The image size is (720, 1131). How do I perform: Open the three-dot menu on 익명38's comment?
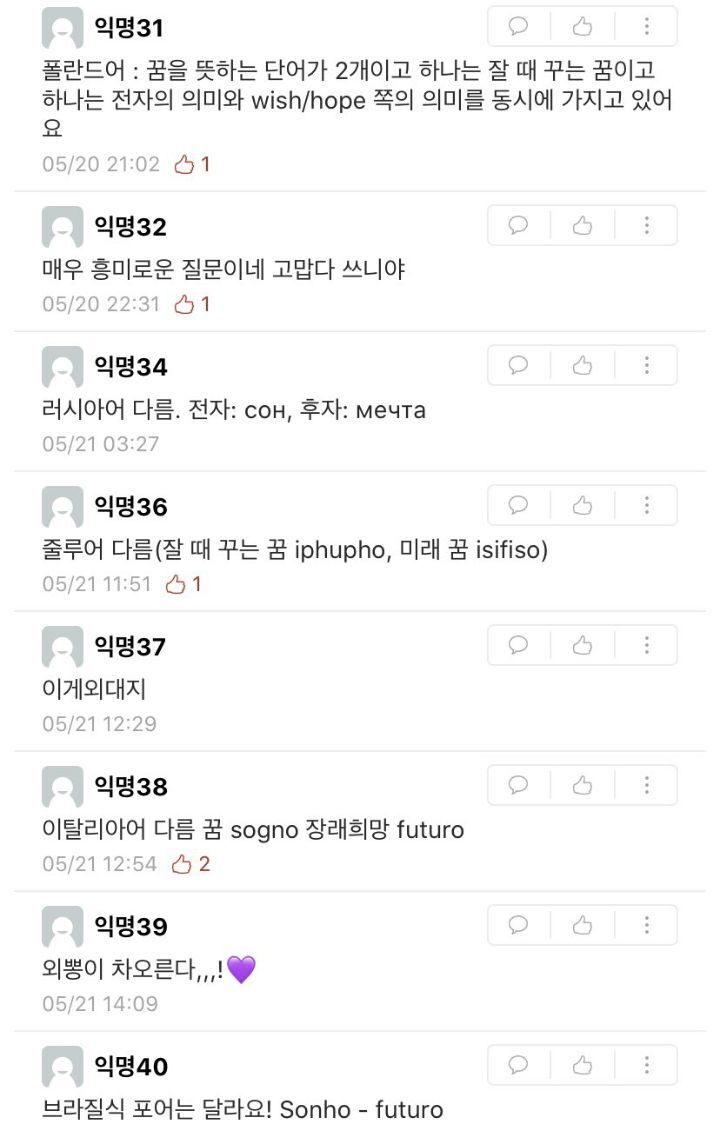pos(646,786)
